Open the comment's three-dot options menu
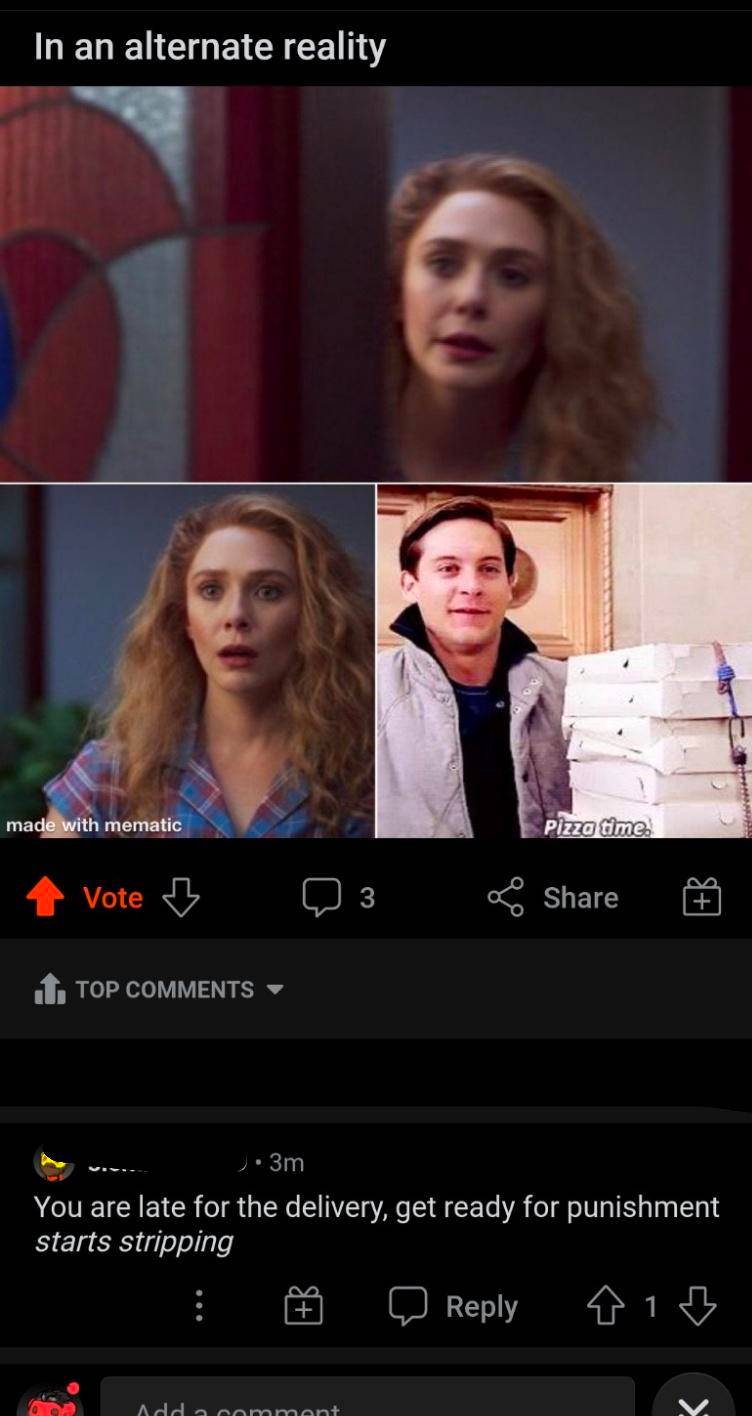The width and height of the screenshot is (752, 1416). point(199,1306)
